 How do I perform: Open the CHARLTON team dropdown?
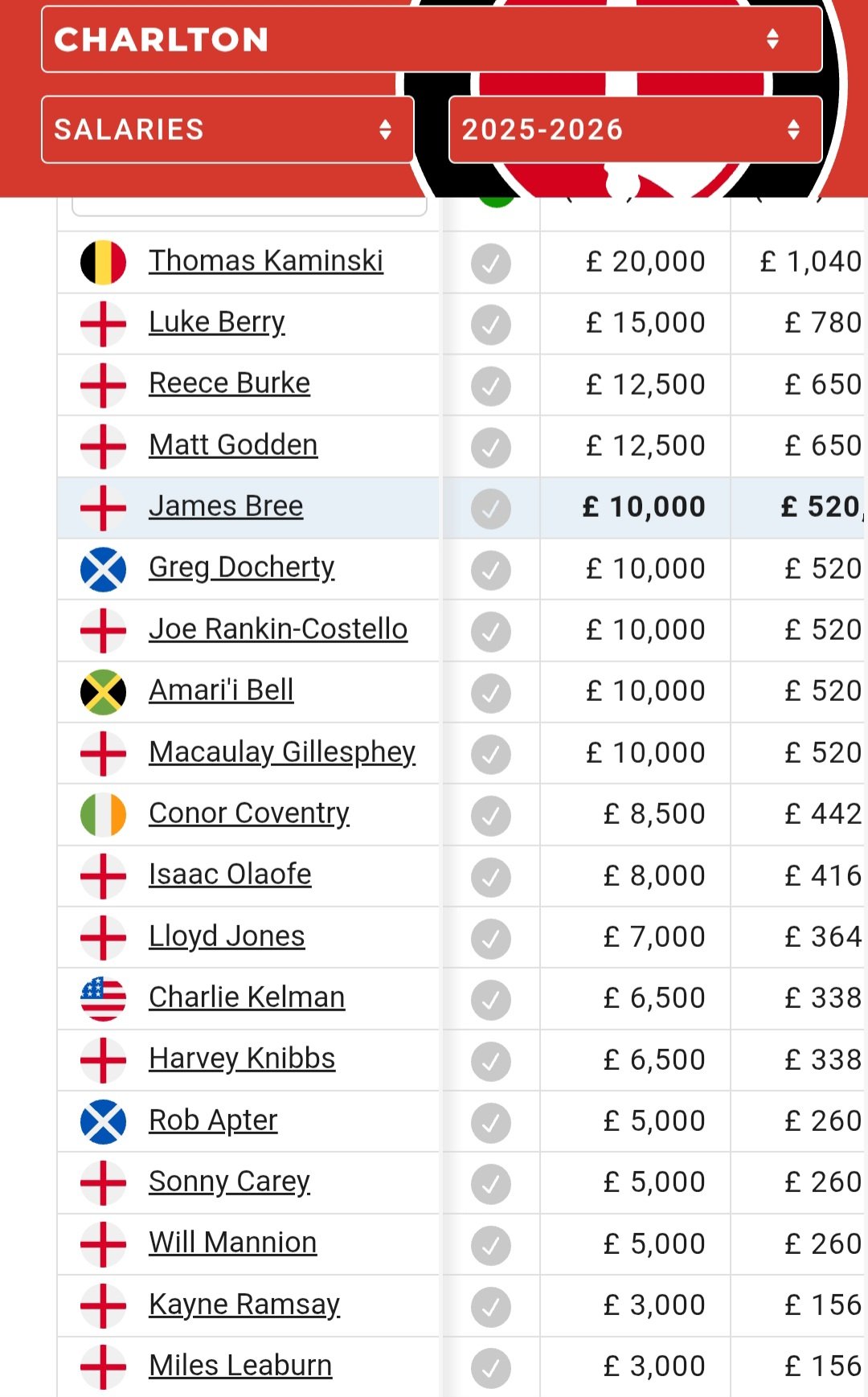click(432, 39)
